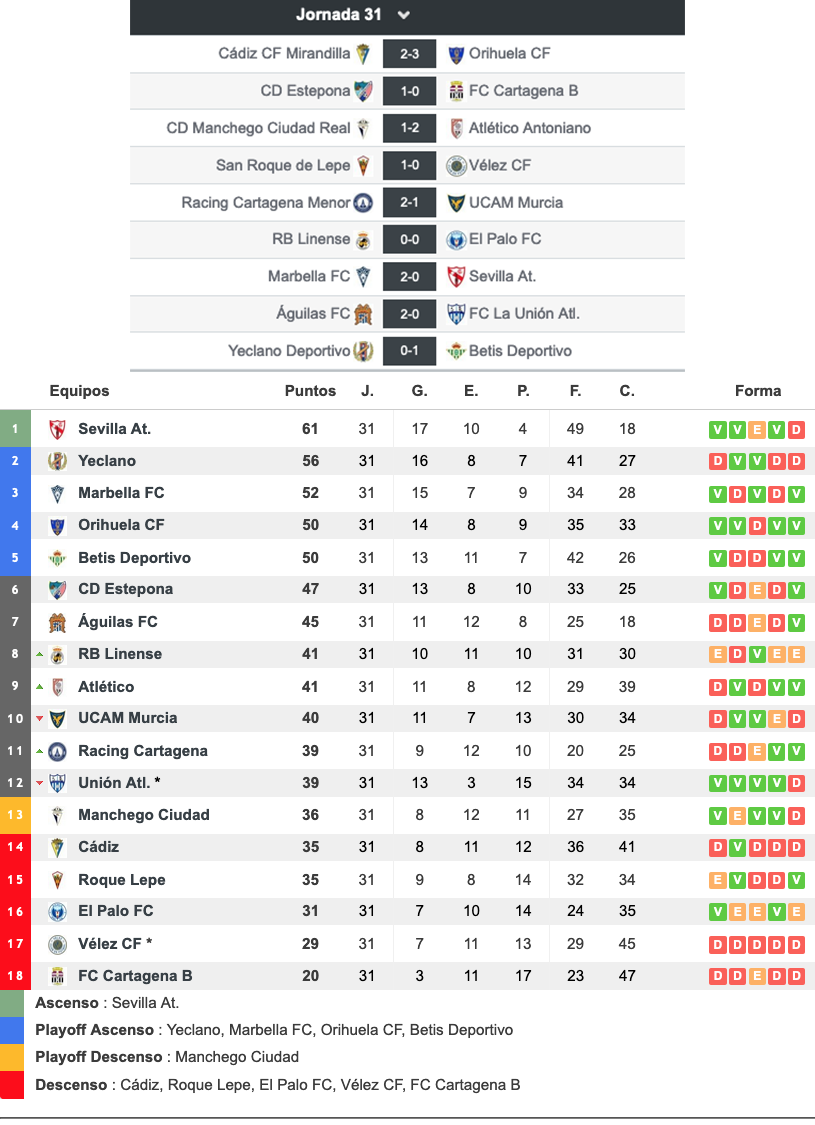Open the San Roque de Lepe vs Vélez CF match
The image size is (815, 1125).
409,165
